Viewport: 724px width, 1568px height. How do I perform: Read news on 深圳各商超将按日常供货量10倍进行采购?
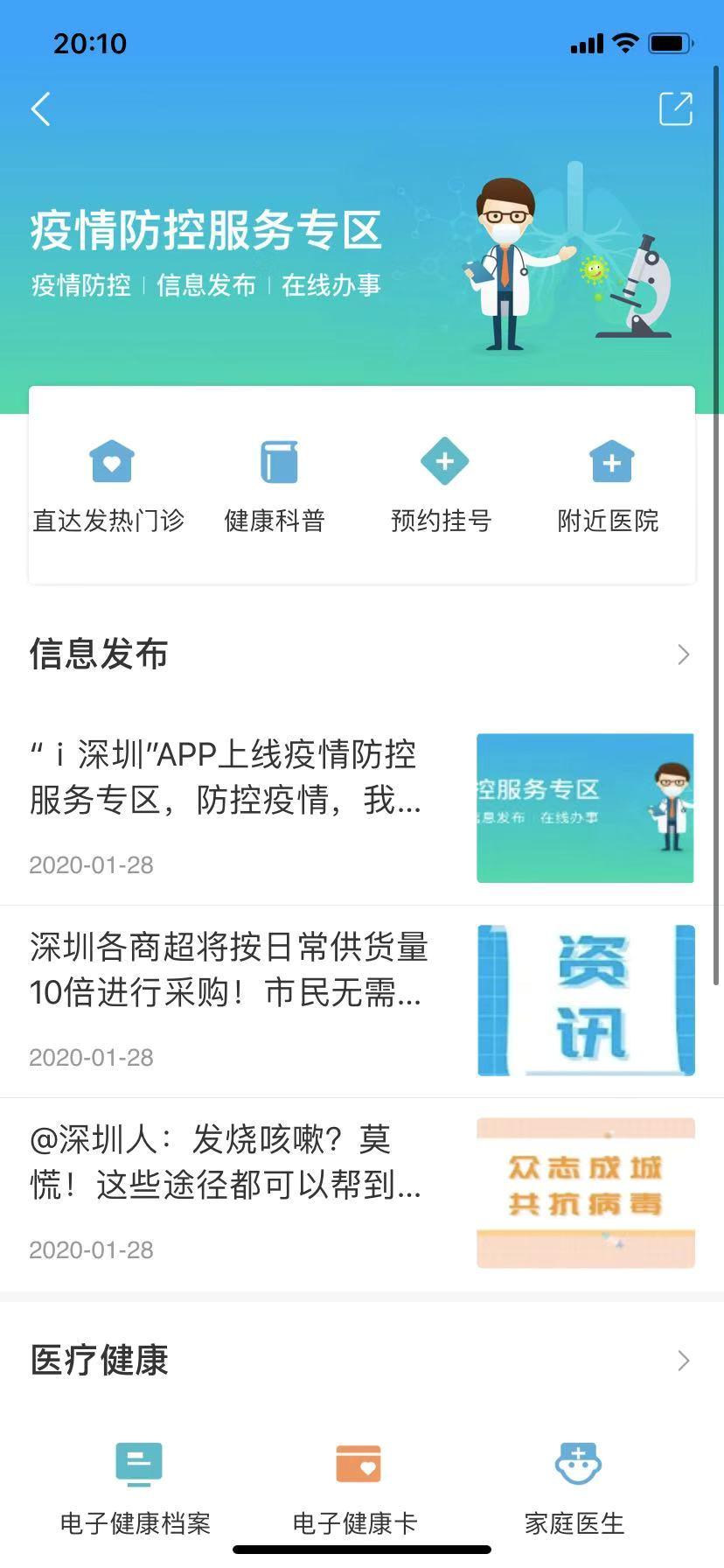(x=229, y=970)
